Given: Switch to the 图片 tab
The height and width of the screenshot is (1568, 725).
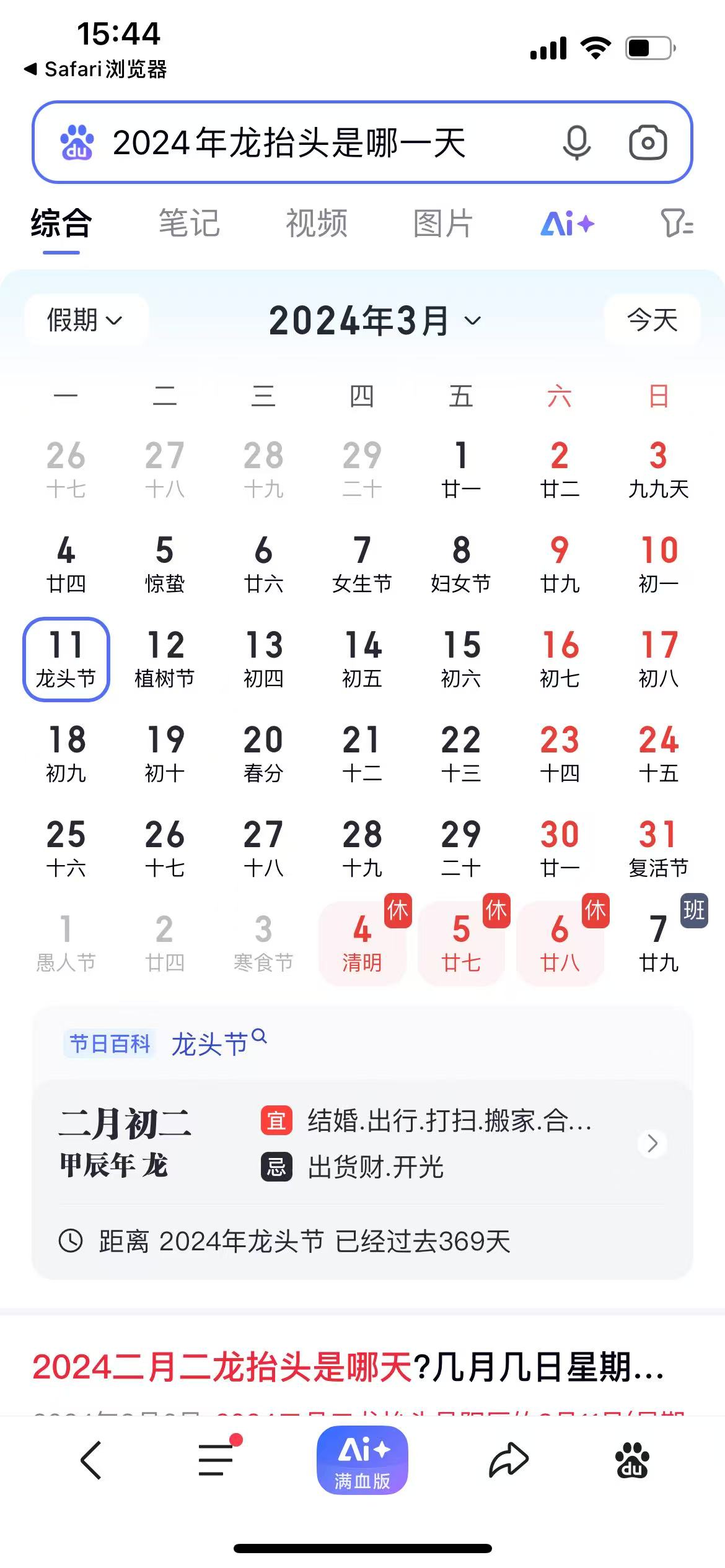Looking at the screenshot, I should (x=443, y=223).
